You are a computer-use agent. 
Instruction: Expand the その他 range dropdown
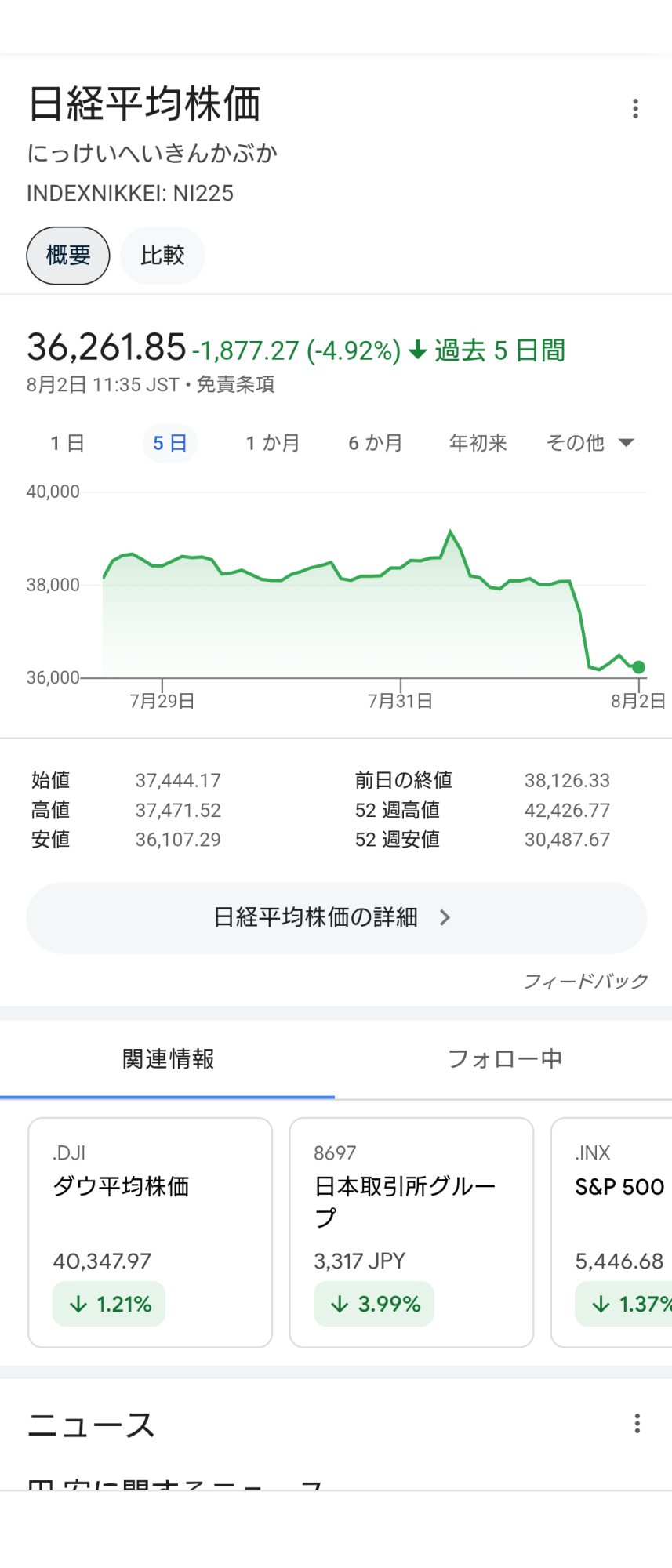pyautogui.click(x=590, y=444)
